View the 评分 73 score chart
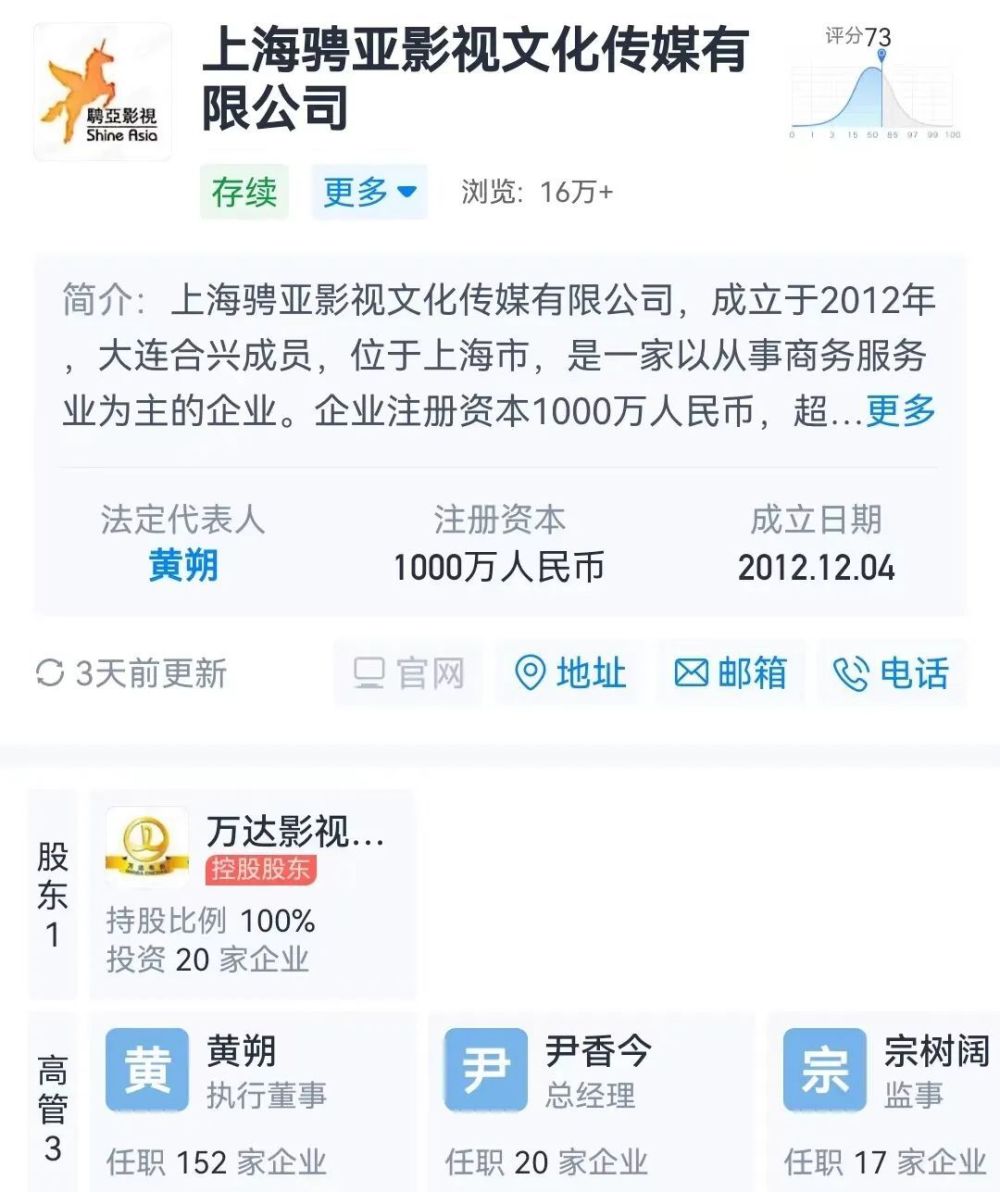Screen dimensions: 1000x1192 click(x=876, y=85)
